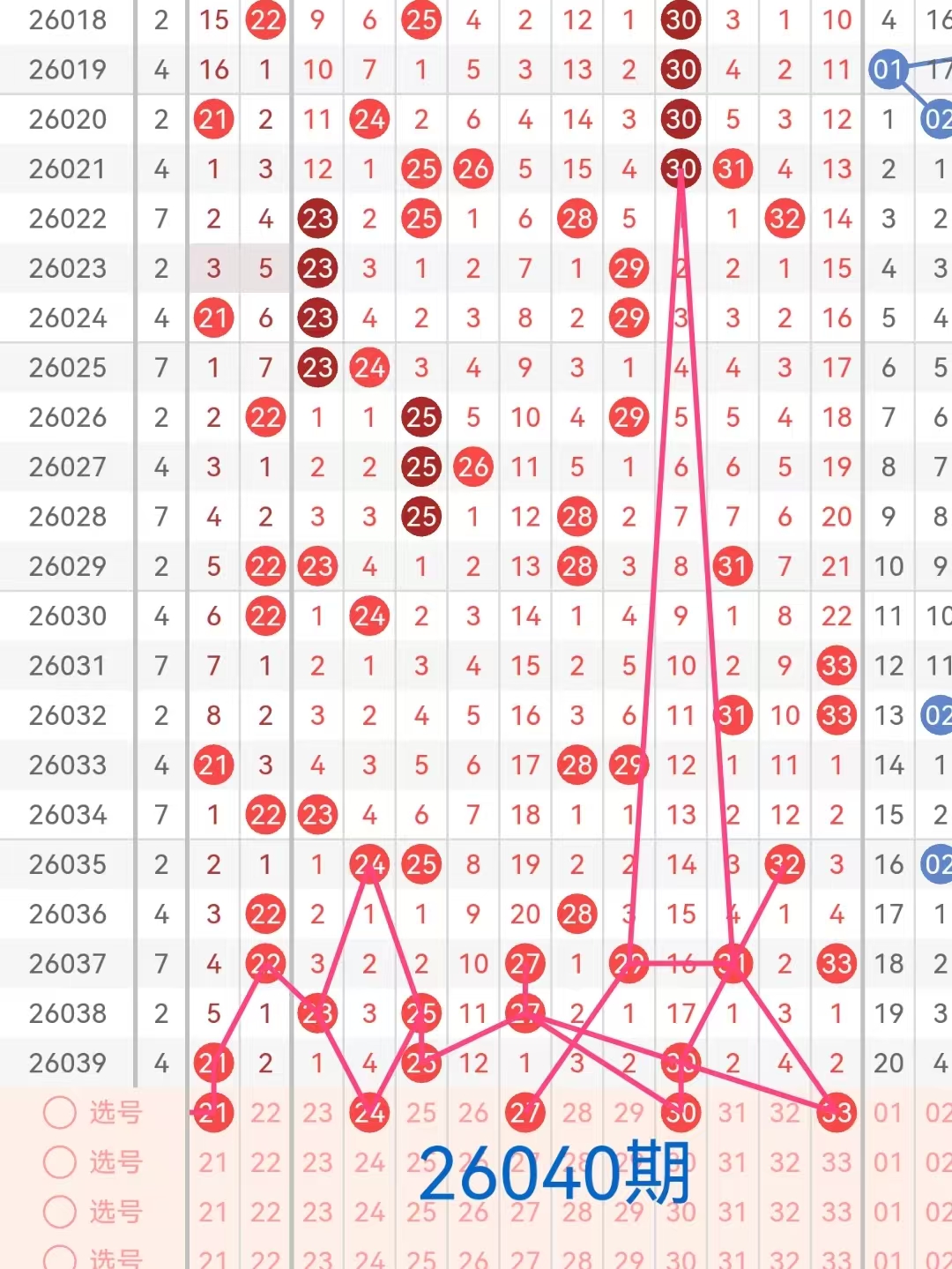This screenshot has width=952, height=1269.
Task: Add number 32 in the top 选号 row
Action: 785,1113
